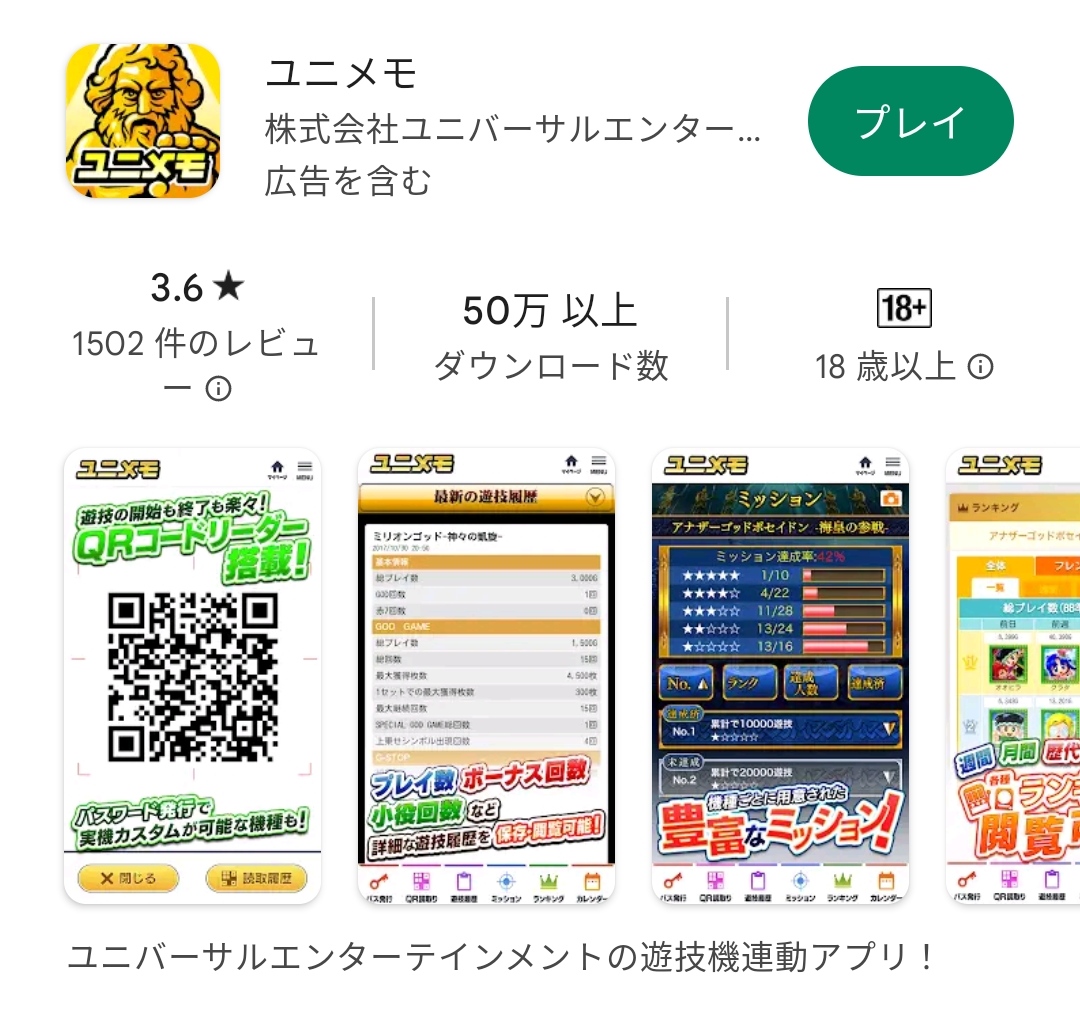
Task: Enlarge the ミッション screenshot
Action: tap(780, 675)
